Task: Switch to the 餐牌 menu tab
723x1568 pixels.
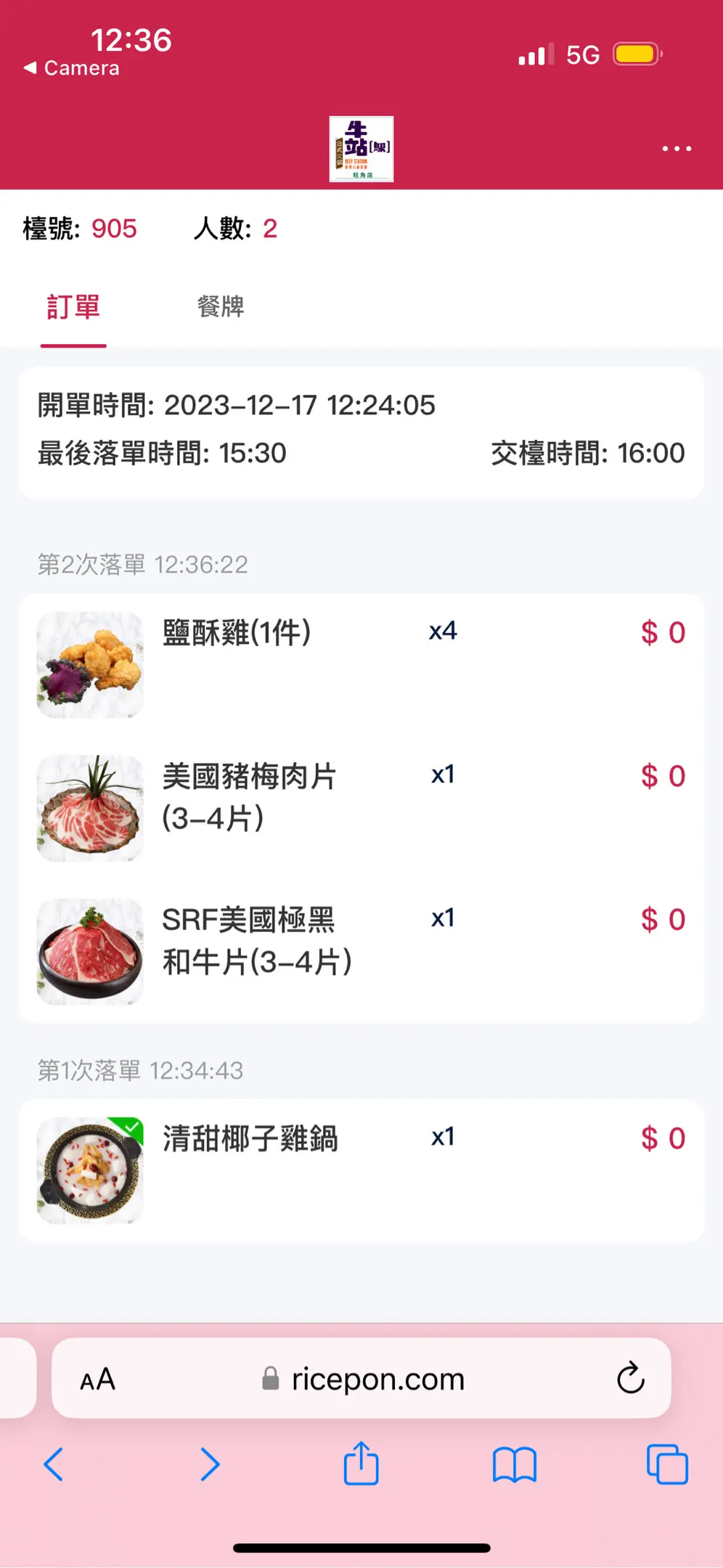Action: tap(221, 306)
